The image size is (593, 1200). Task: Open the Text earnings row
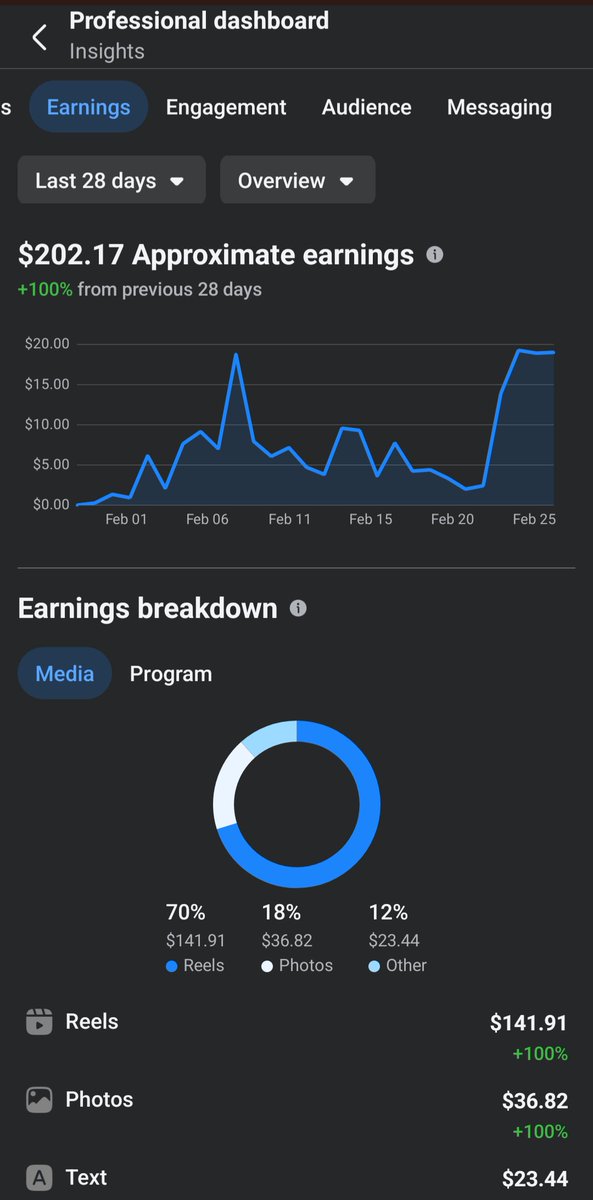[296, 1178]
